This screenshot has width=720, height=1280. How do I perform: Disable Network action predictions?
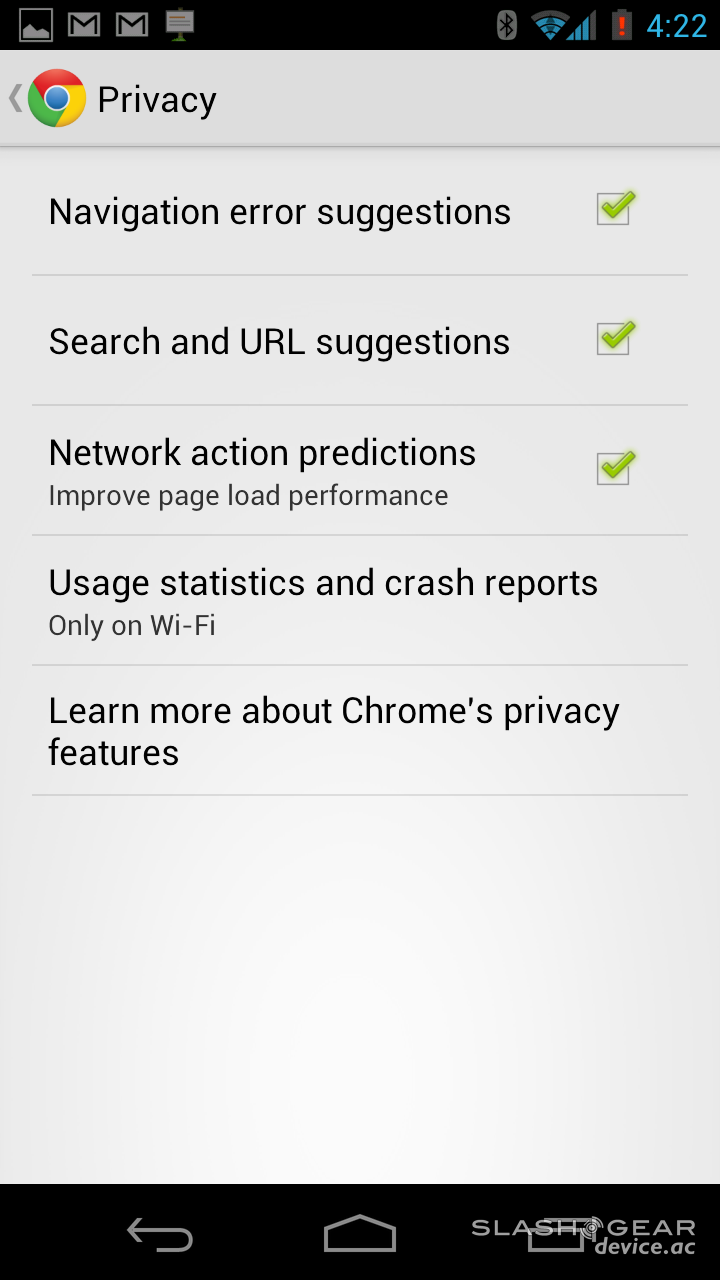click(613, 468)
